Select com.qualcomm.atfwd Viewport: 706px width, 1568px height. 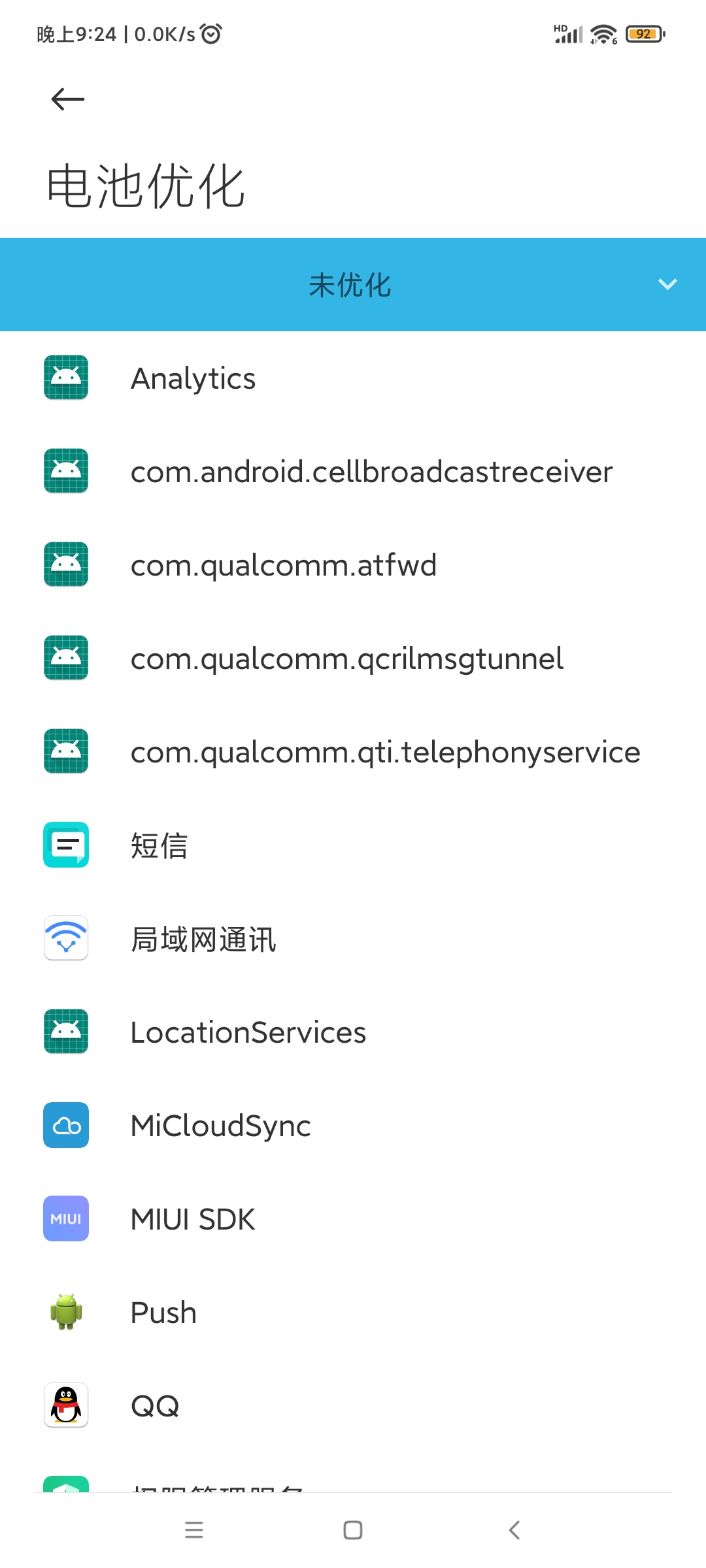coord(353,564)
